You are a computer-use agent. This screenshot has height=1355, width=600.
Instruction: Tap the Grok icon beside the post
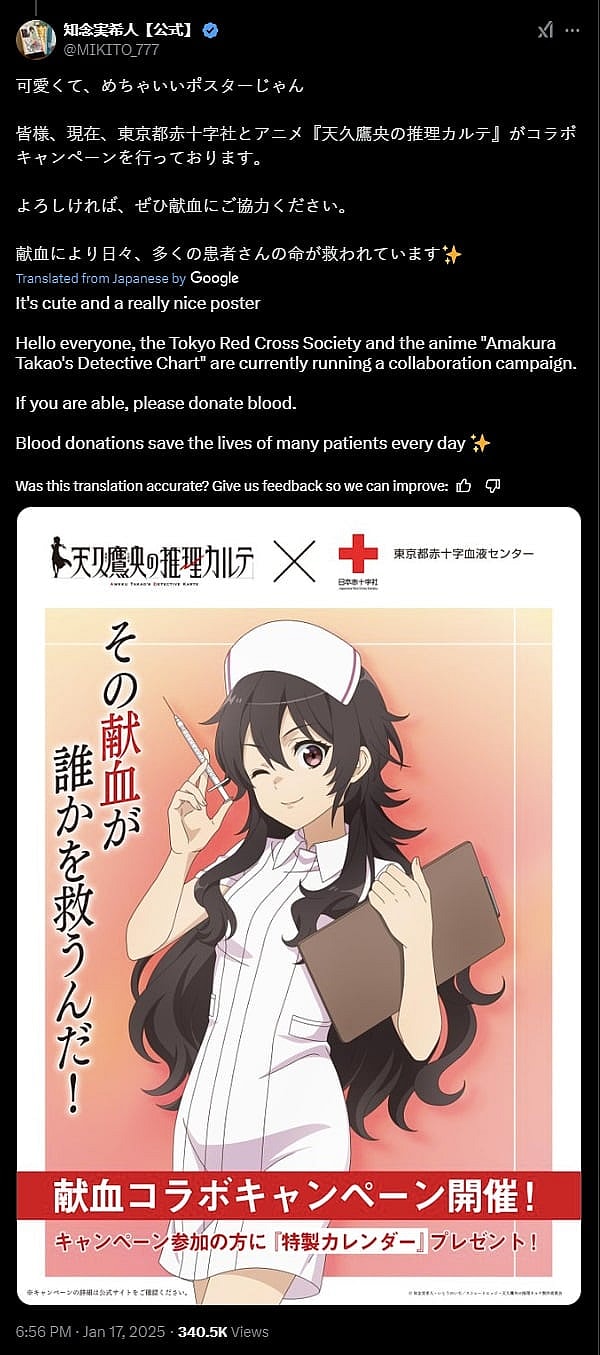coord(545,30)
